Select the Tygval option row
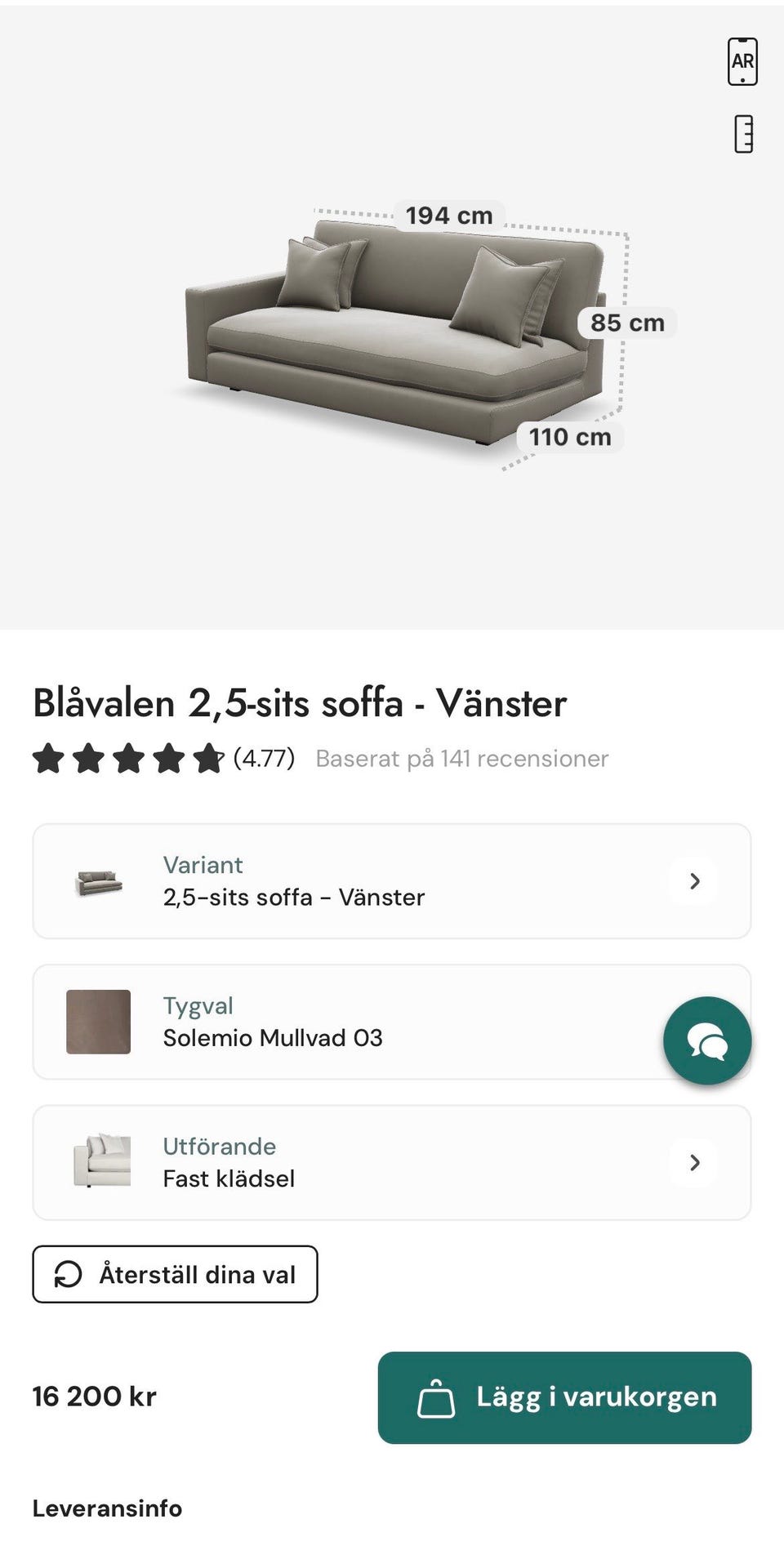Image resolution: width=784 pixels, height=1546 pixels. pos(392,1021)
